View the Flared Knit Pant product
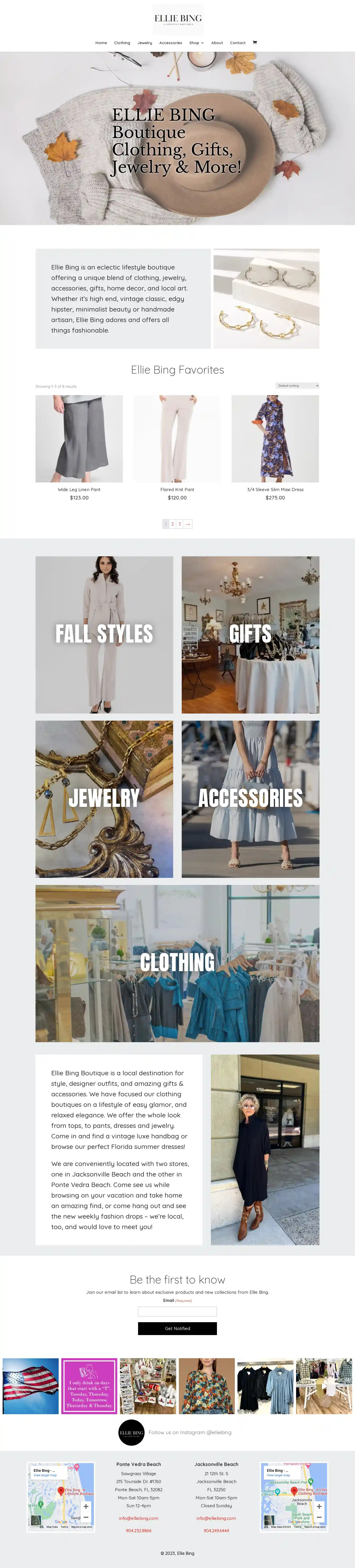Screen dimensions: 355x1568 tap(177, 438)
